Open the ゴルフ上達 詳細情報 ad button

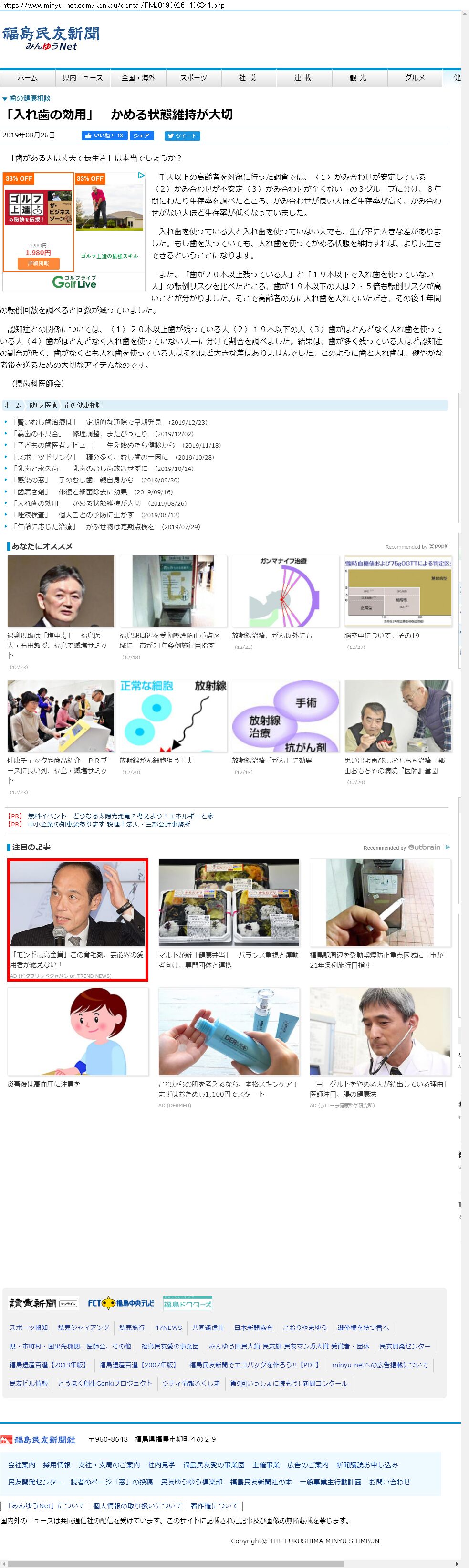[38, 263]
